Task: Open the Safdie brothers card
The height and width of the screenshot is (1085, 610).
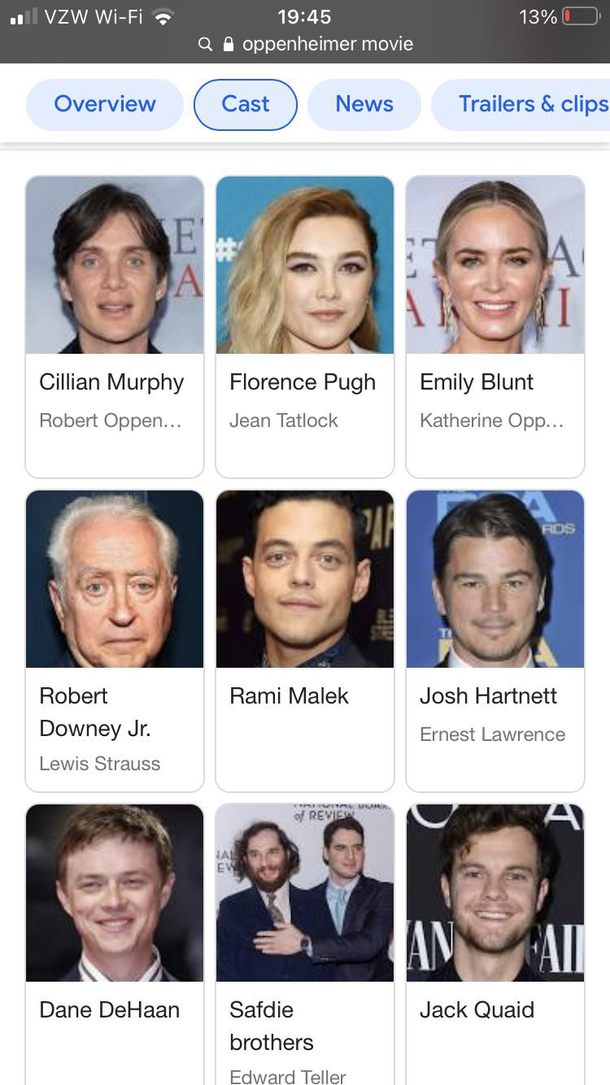Action: tap(304, 940)
